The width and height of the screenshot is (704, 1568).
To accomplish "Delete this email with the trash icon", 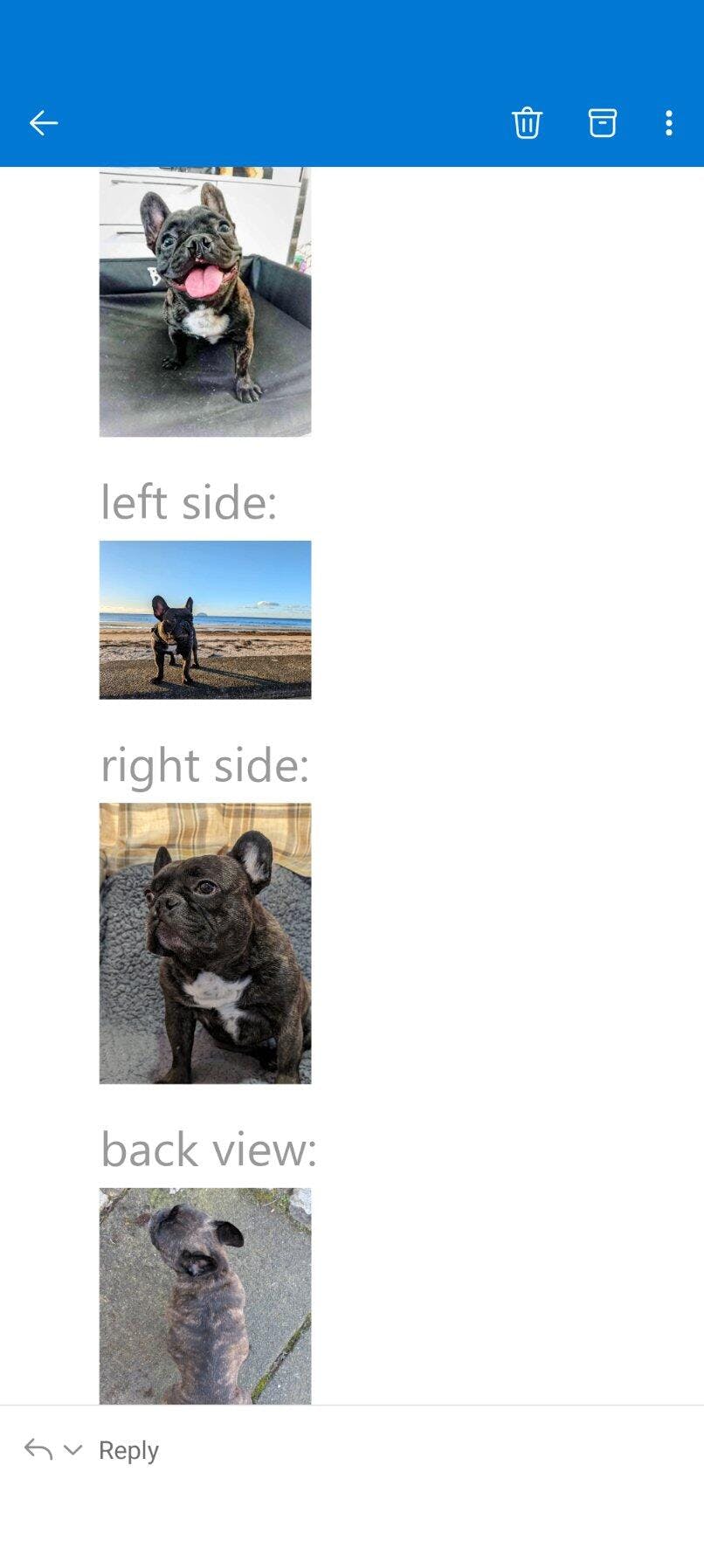I will [527, 123].
